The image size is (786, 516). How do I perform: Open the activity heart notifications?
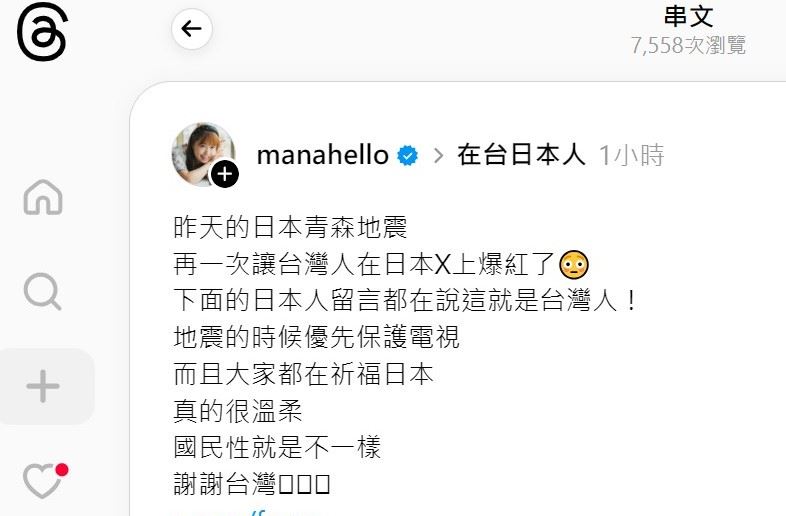[42, 482]
